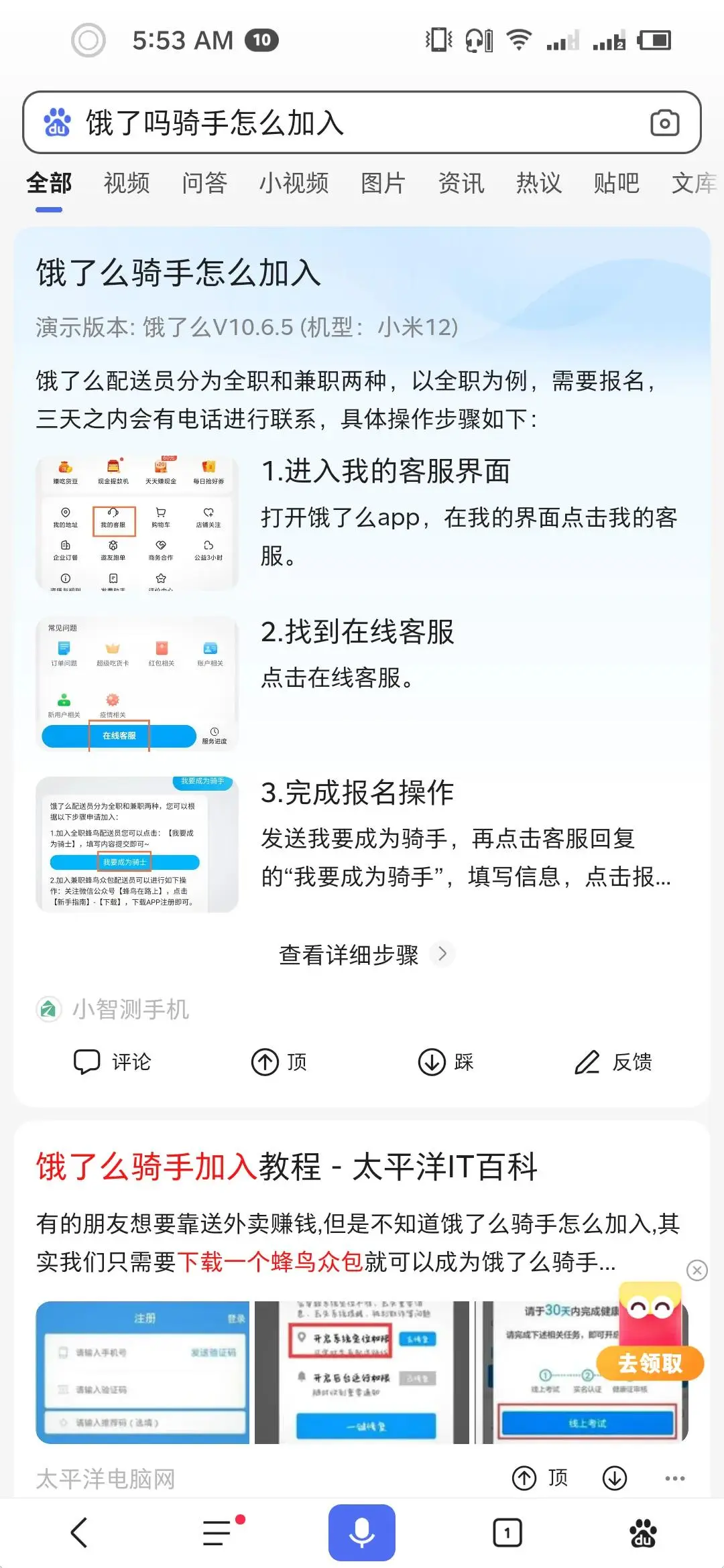This screenshot has height=1568, width=724.
Task: Claim the 去领取 red envelope
Action: point(650,1363)
